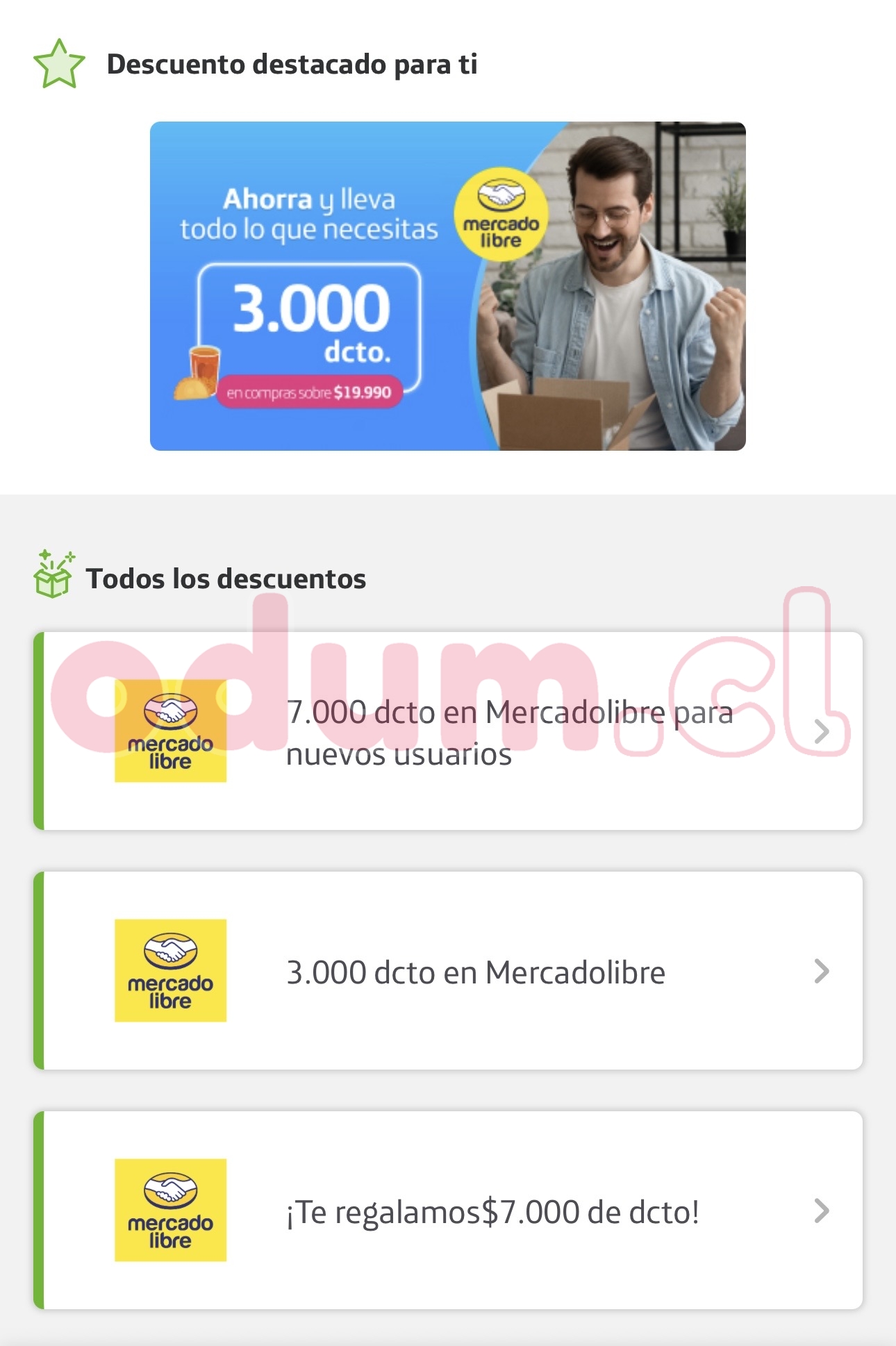
Task: Open 7.000 dcto for nuevos usuarios discount
Action: pos(447,731)
